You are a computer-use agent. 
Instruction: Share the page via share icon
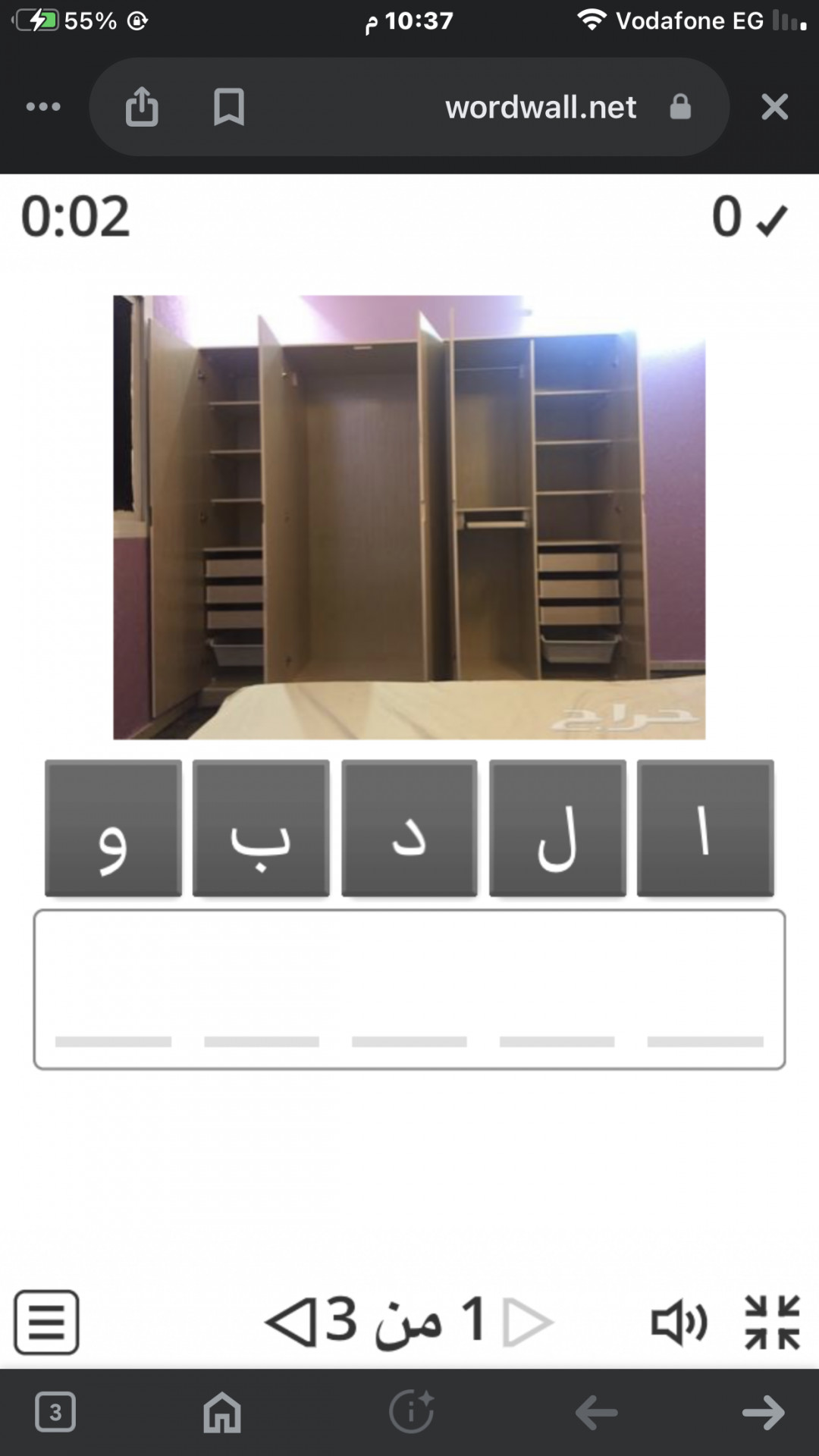tap(142, 107)
